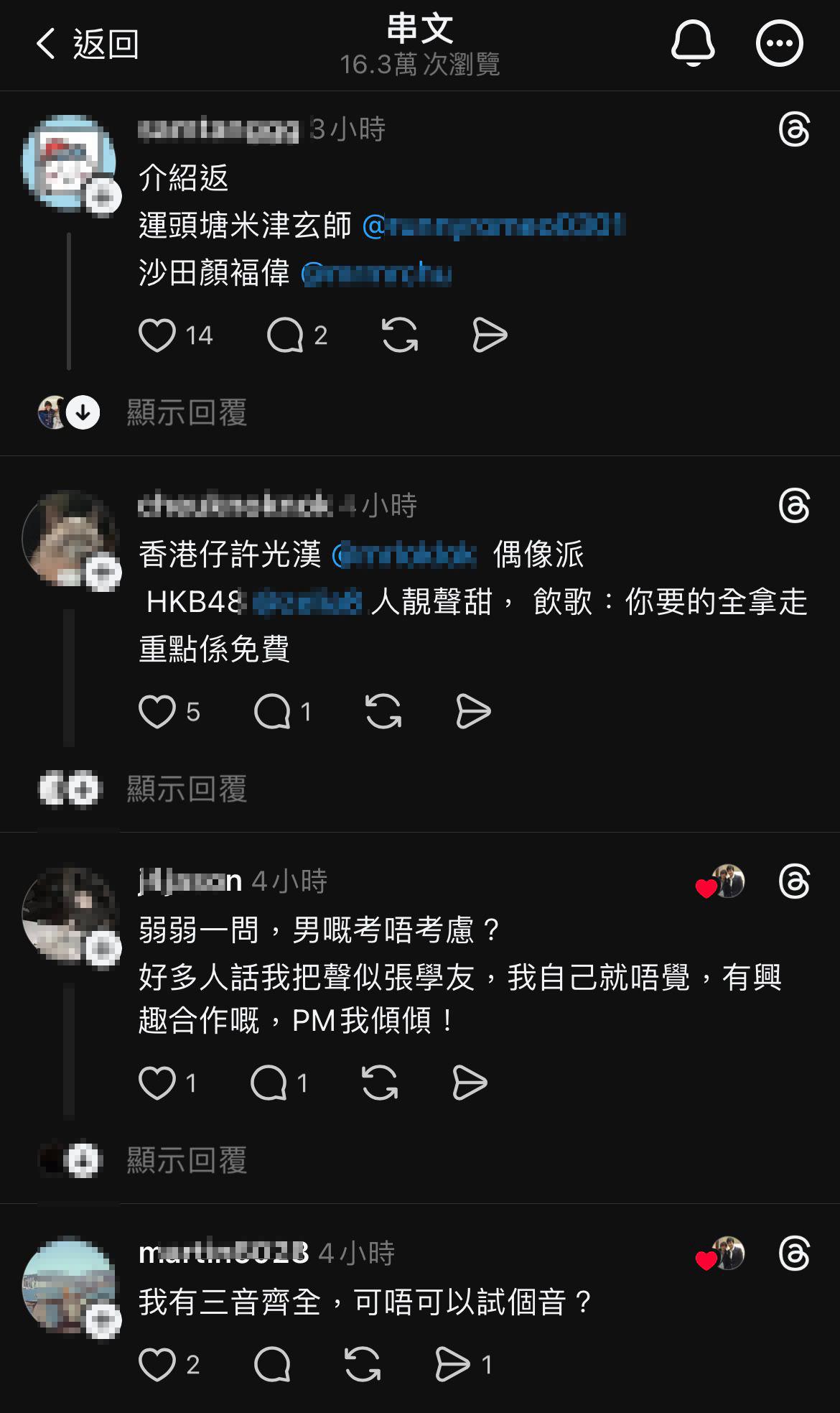Viewport: 840px width, 1413px height.
Task: Like the 香港仔許光漢 post
Action: (x=157, y=712)
